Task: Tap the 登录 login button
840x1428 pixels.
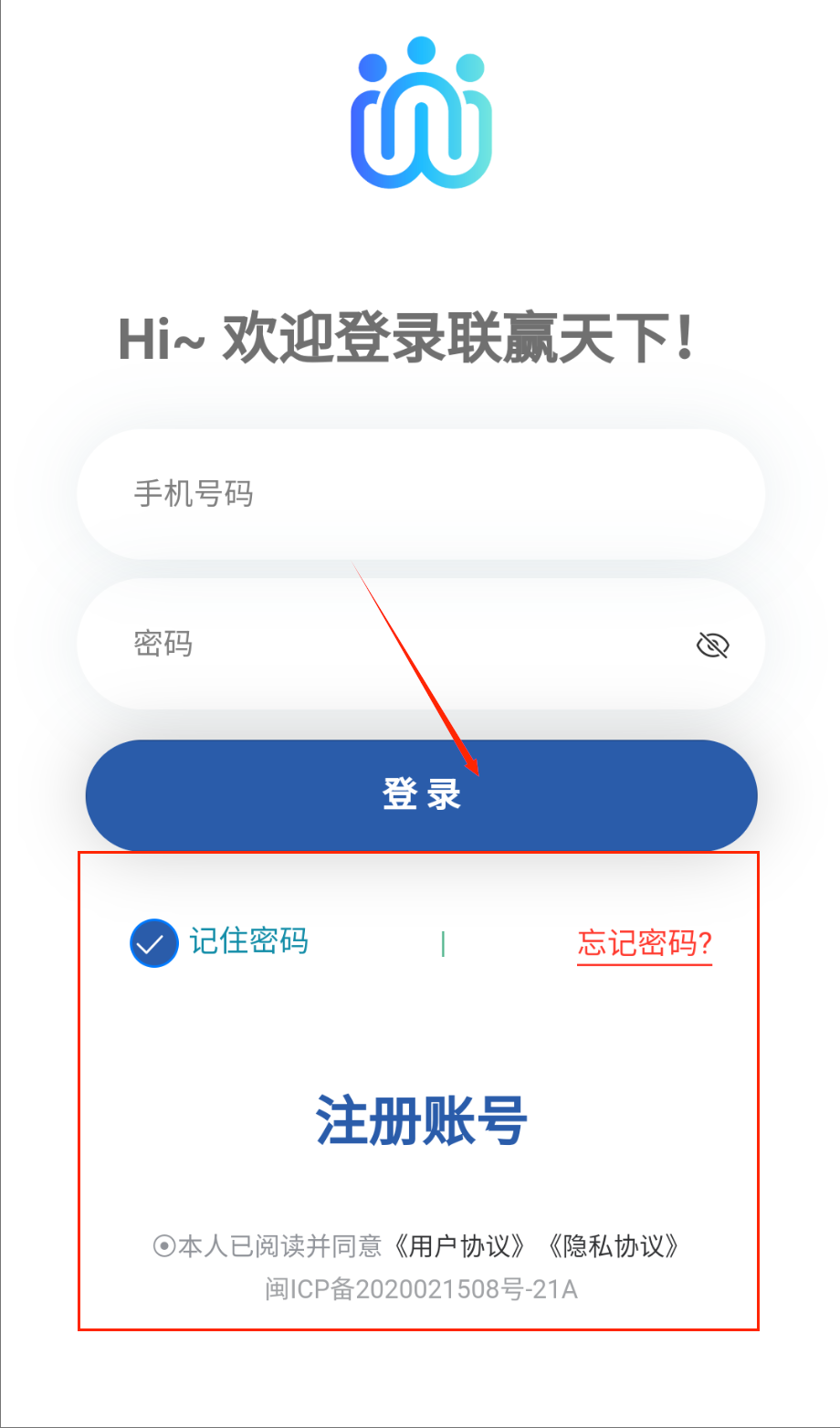Action: pyautogui.click(x=421, y=795)
